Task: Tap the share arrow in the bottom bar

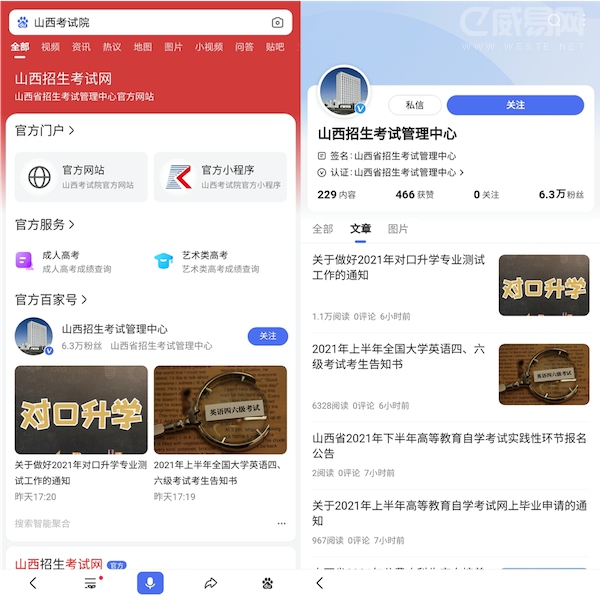Action: (x=211, y=583)
